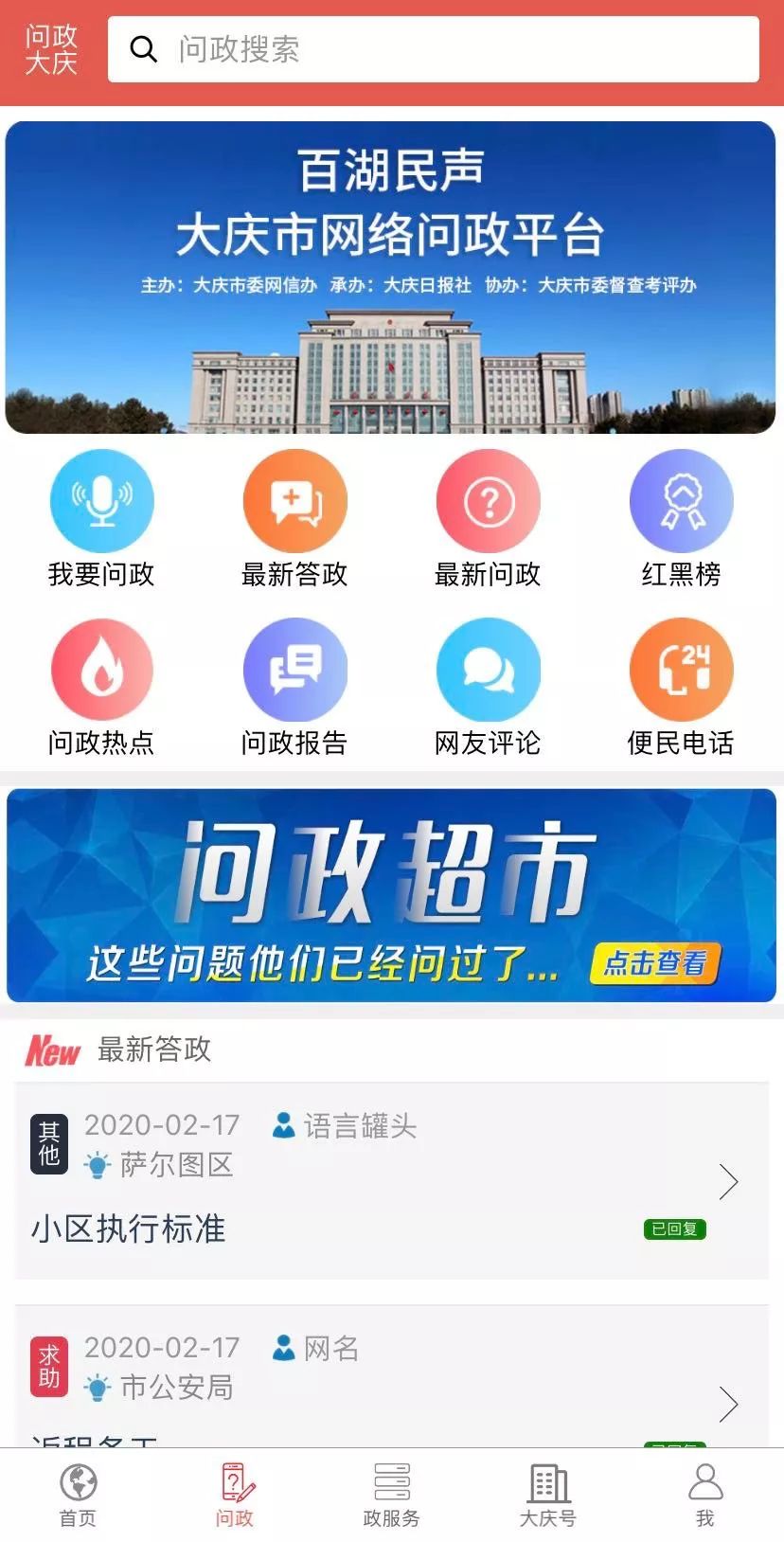Open 便民电话 24-hour hotline icon
Image resolution: width=784 pixels, height=1542 pixels.
pyautogui.click(x=682, y=669)
